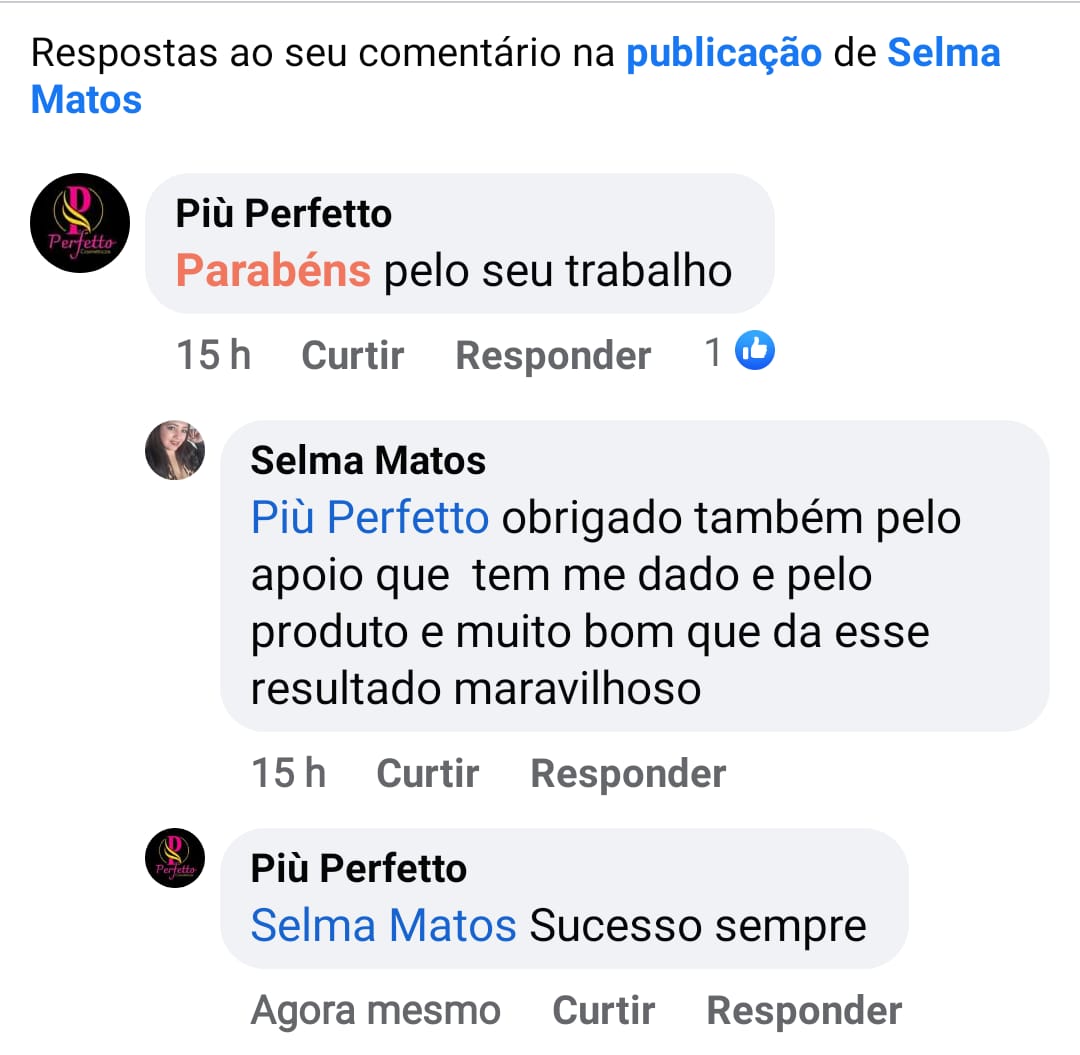Like the "Sucesso sempre" comment
1080x1055 pixels.
point(603,1010)
